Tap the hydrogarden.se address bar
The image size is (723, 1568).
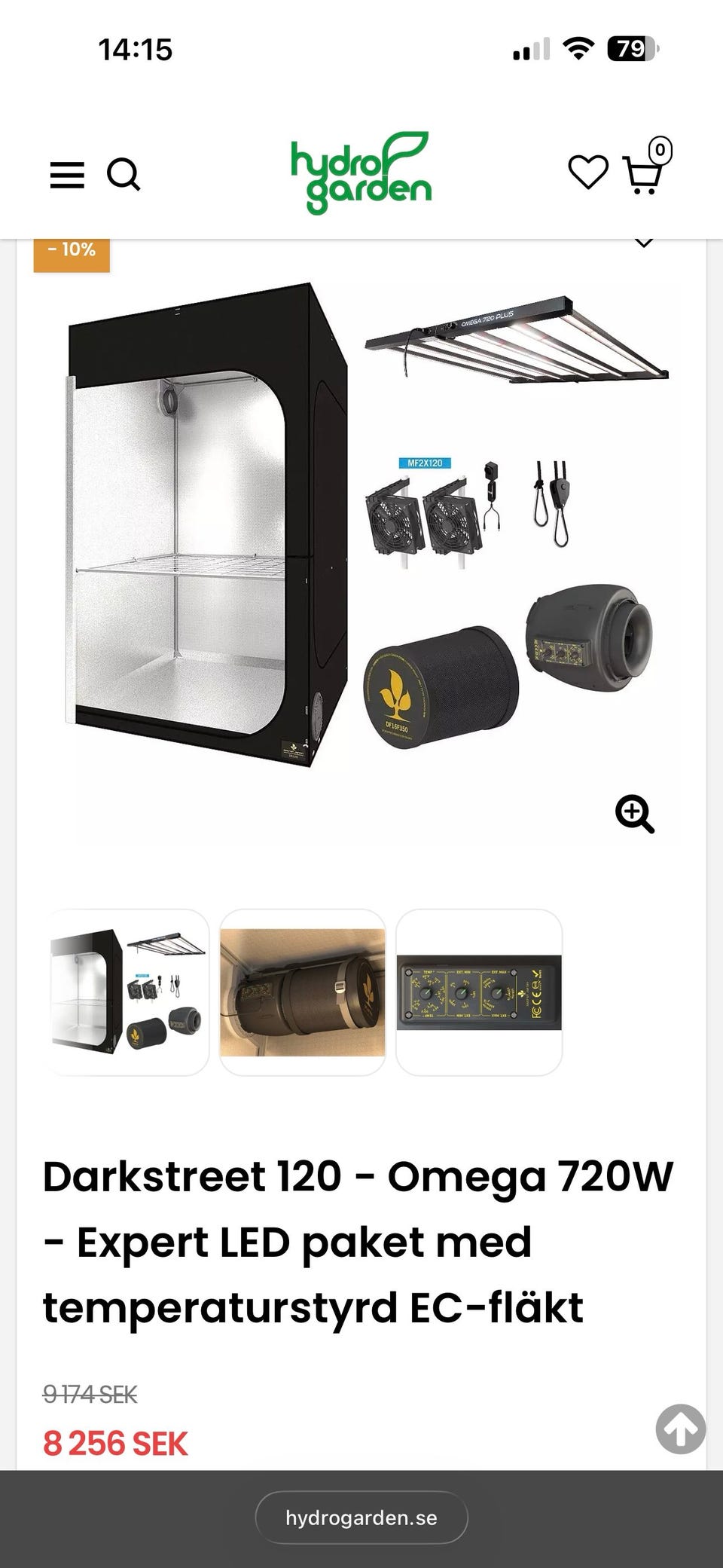point(361,1518)
